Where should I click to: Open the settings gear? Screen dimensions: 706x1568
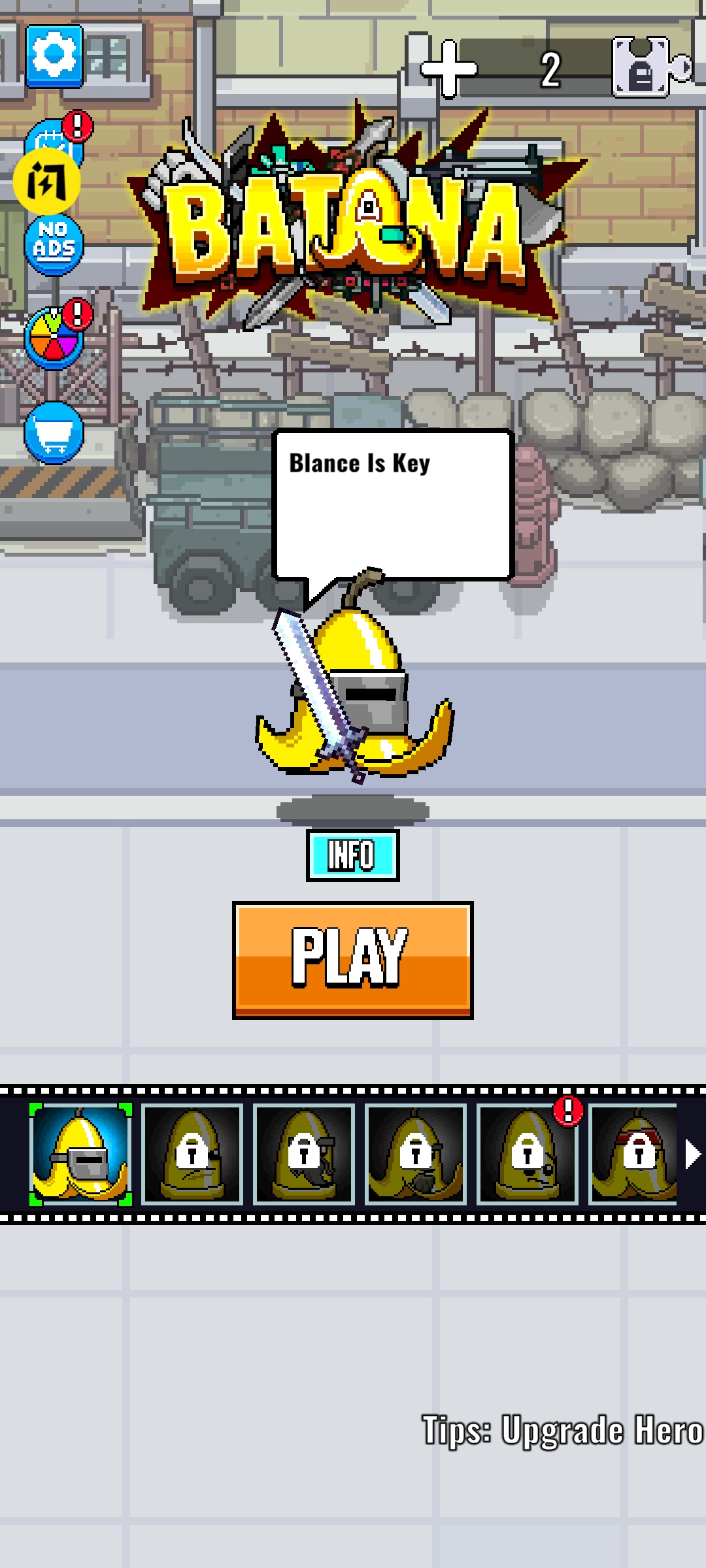tap(54, 56)
